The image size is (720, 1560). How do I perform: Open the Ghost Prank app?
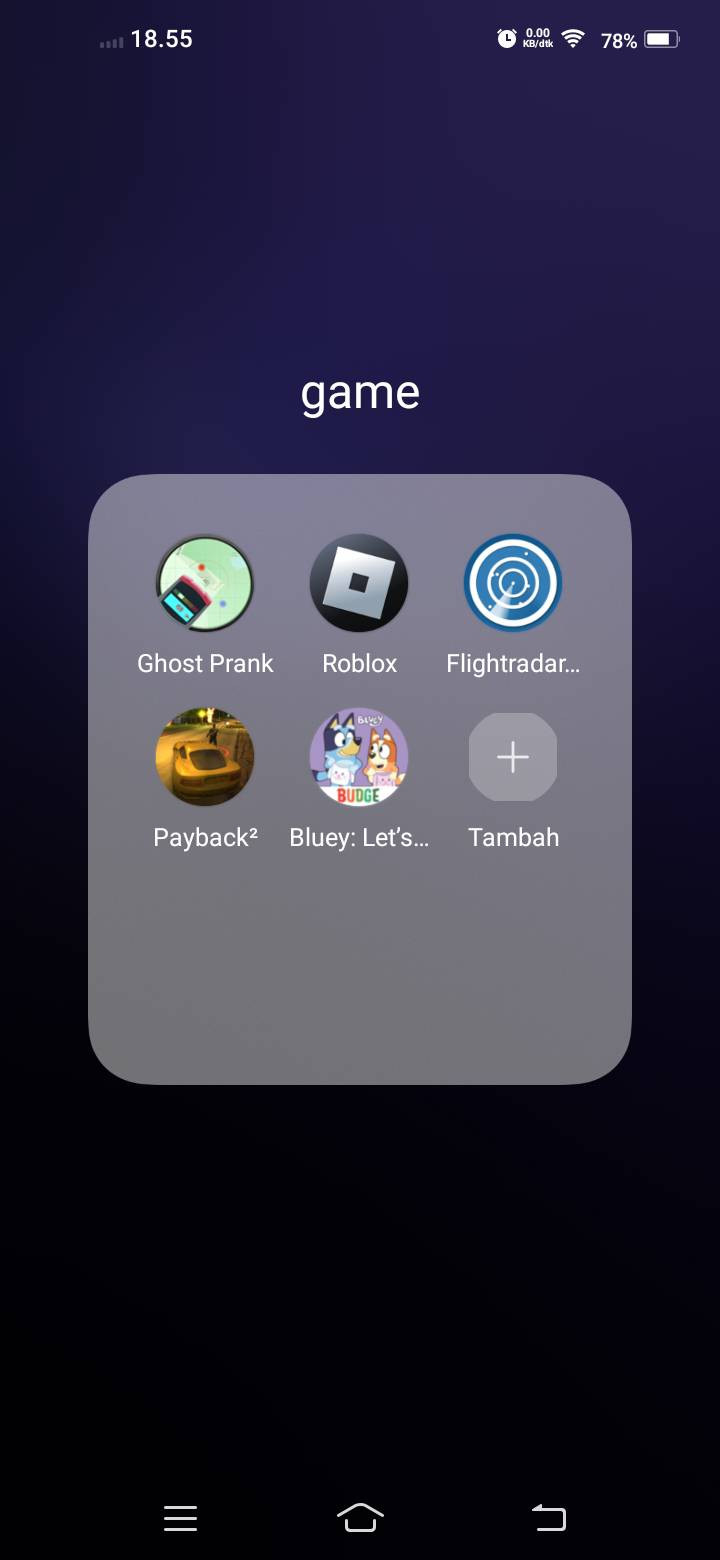pyautogui.click(x=205, y=584)
